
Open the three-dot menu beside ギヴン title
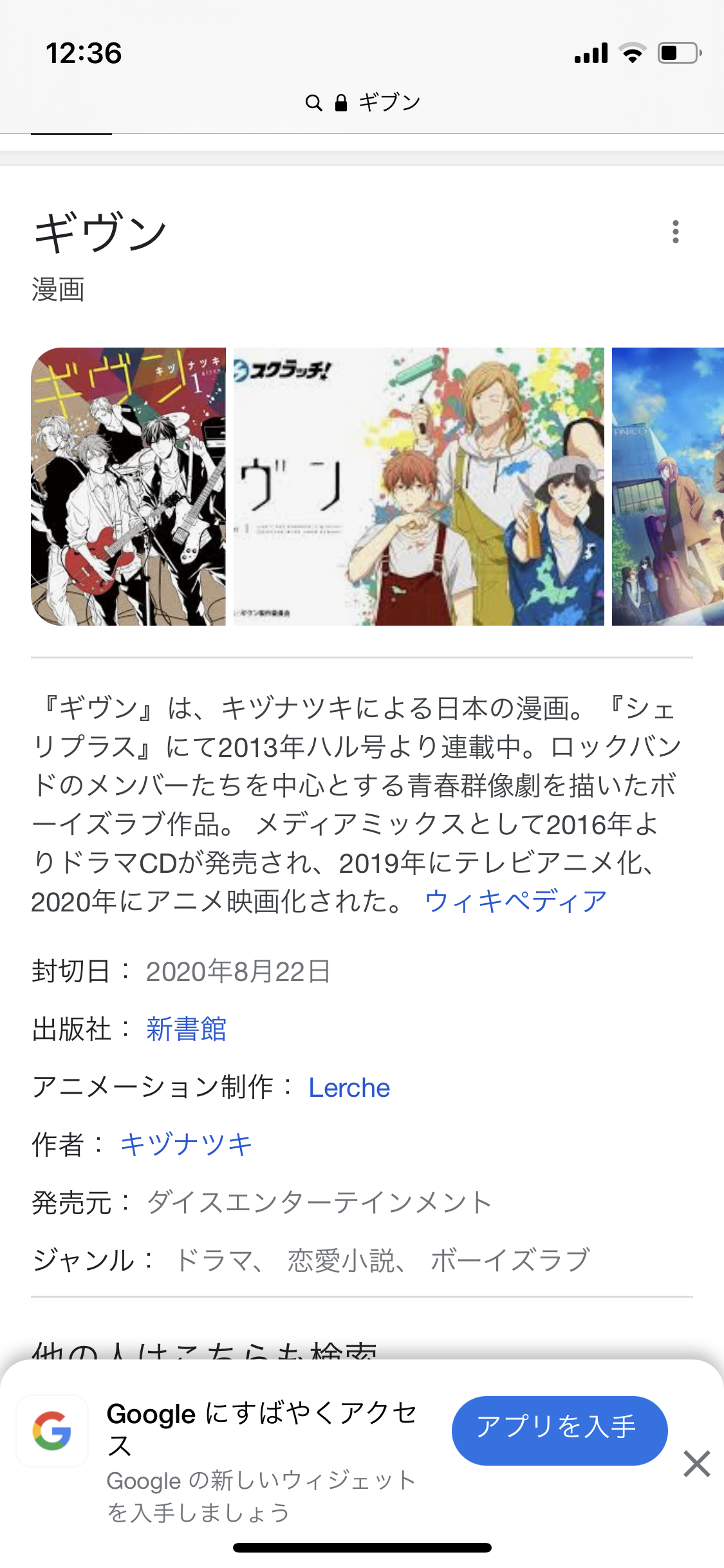tap(675, 232)
